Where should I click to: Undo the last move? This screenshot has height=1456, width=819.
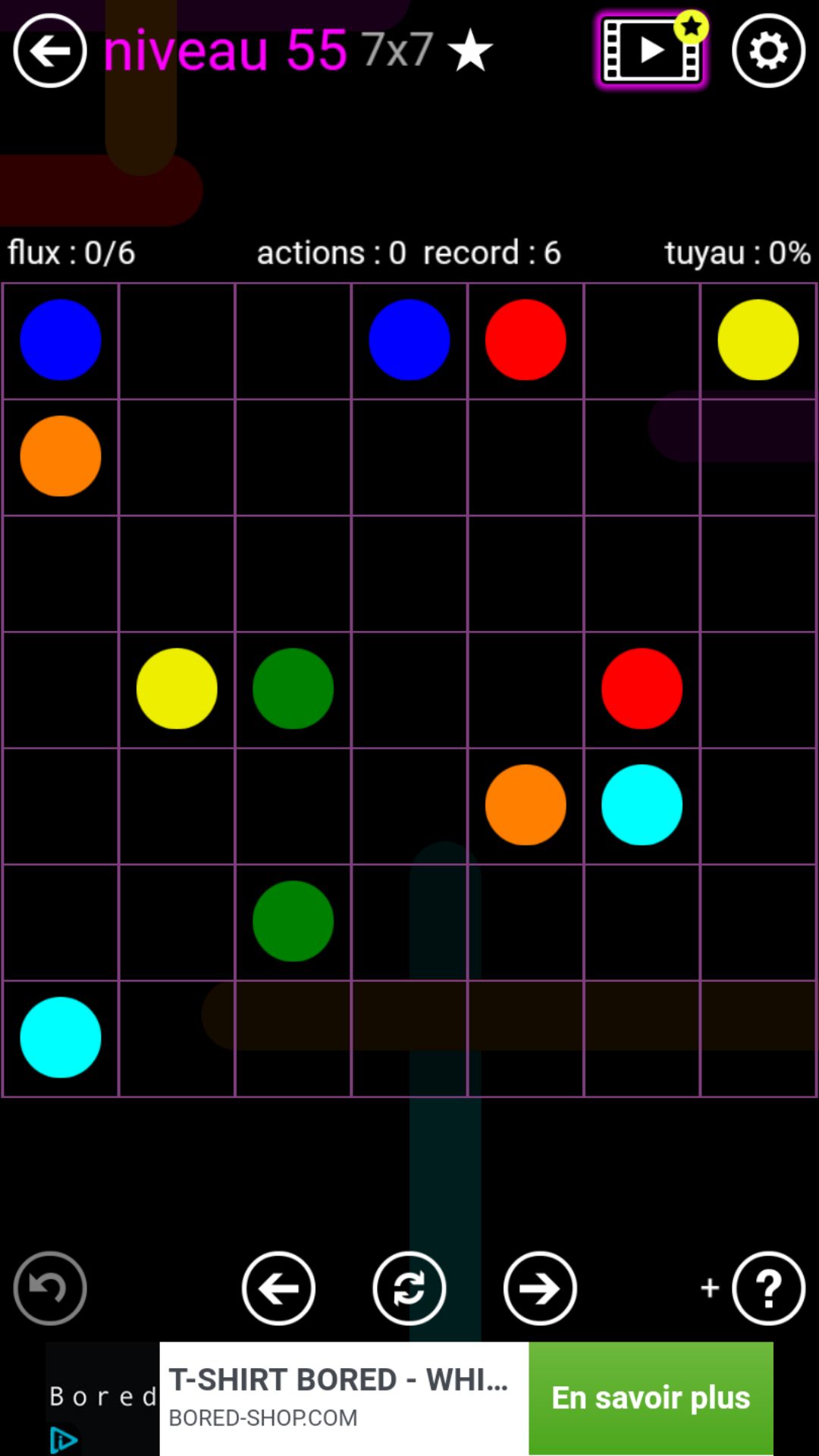(x=50, y=1288)
